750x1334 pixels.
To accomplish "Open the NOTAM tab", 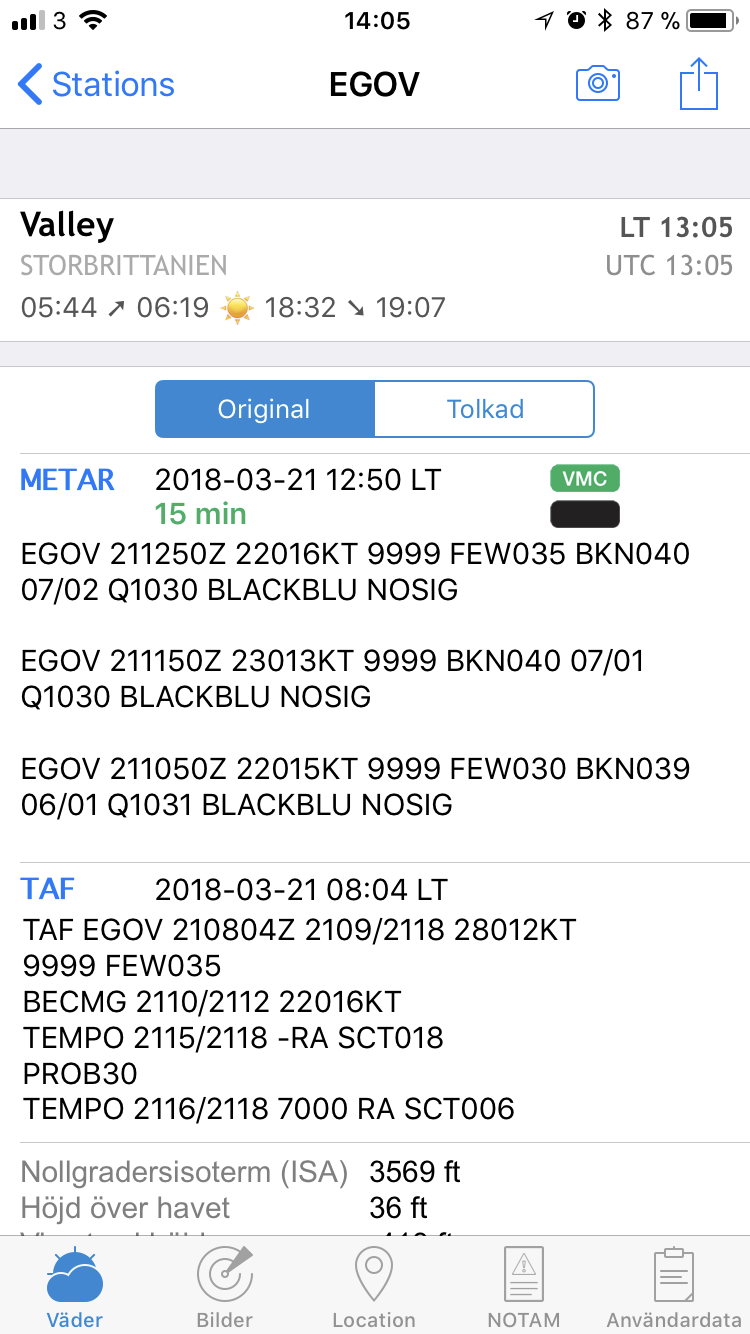I will [524, 1288].
